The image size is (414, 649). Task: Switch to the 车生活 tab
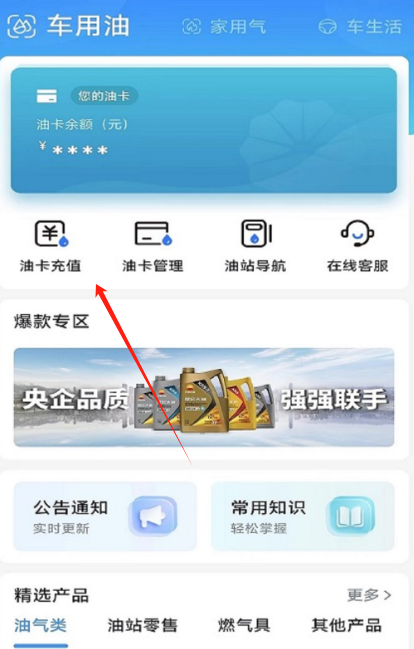(360, 27)
